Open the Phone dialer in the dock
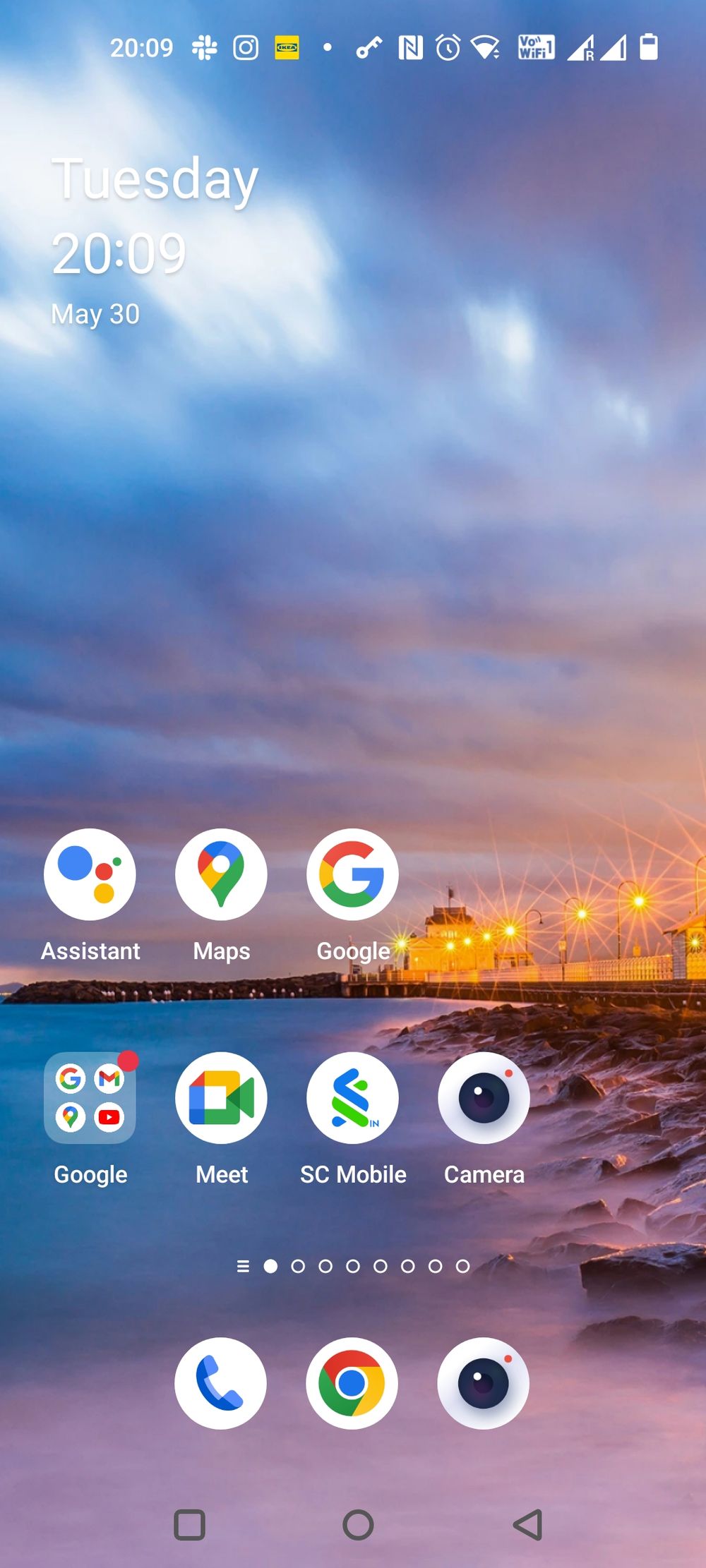The width and height of the screenshot is (706, 1568). pyautogui.click(x=221, y=1383)
